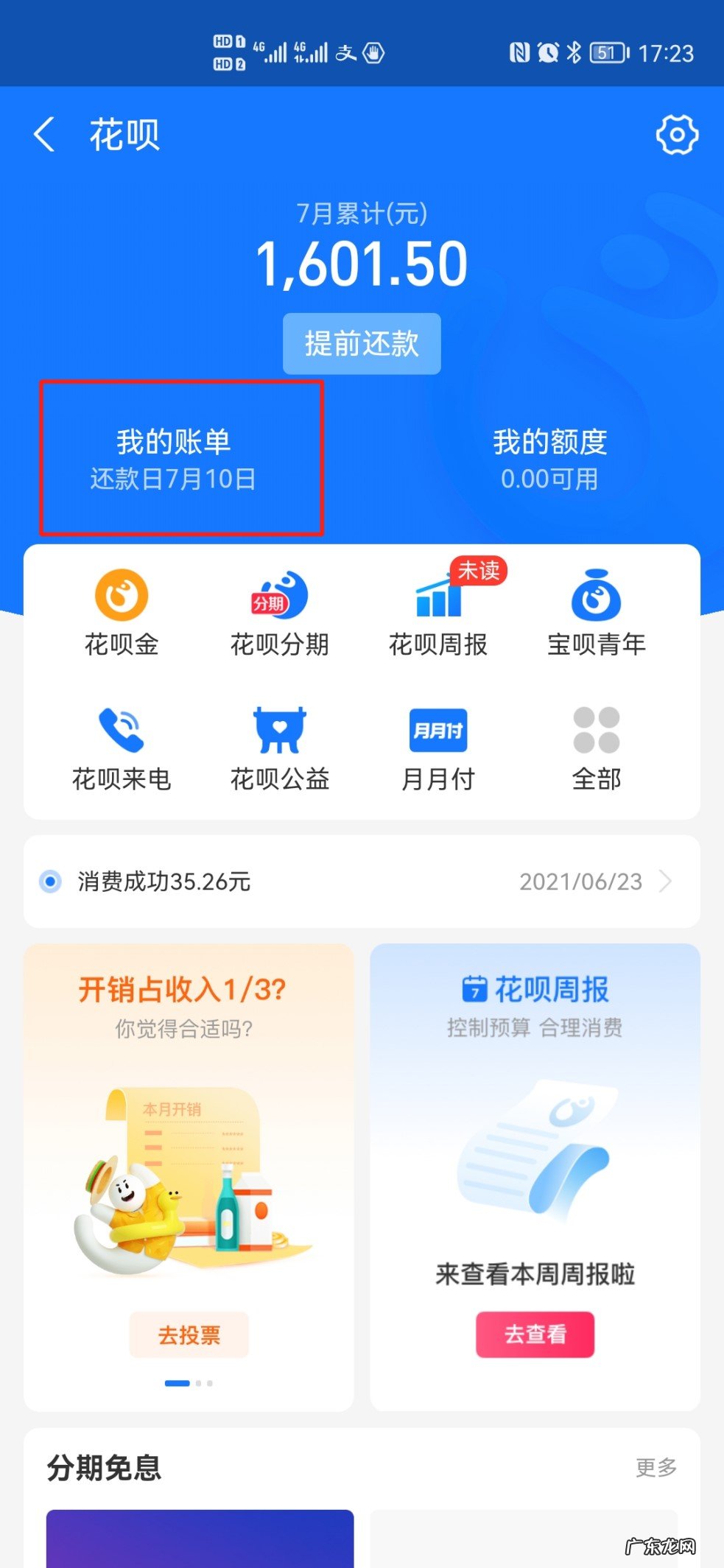Expand the 花呗周报 card via 去查看
Viewport: 724px width, 1568px height.
[x=535, y=1335]
